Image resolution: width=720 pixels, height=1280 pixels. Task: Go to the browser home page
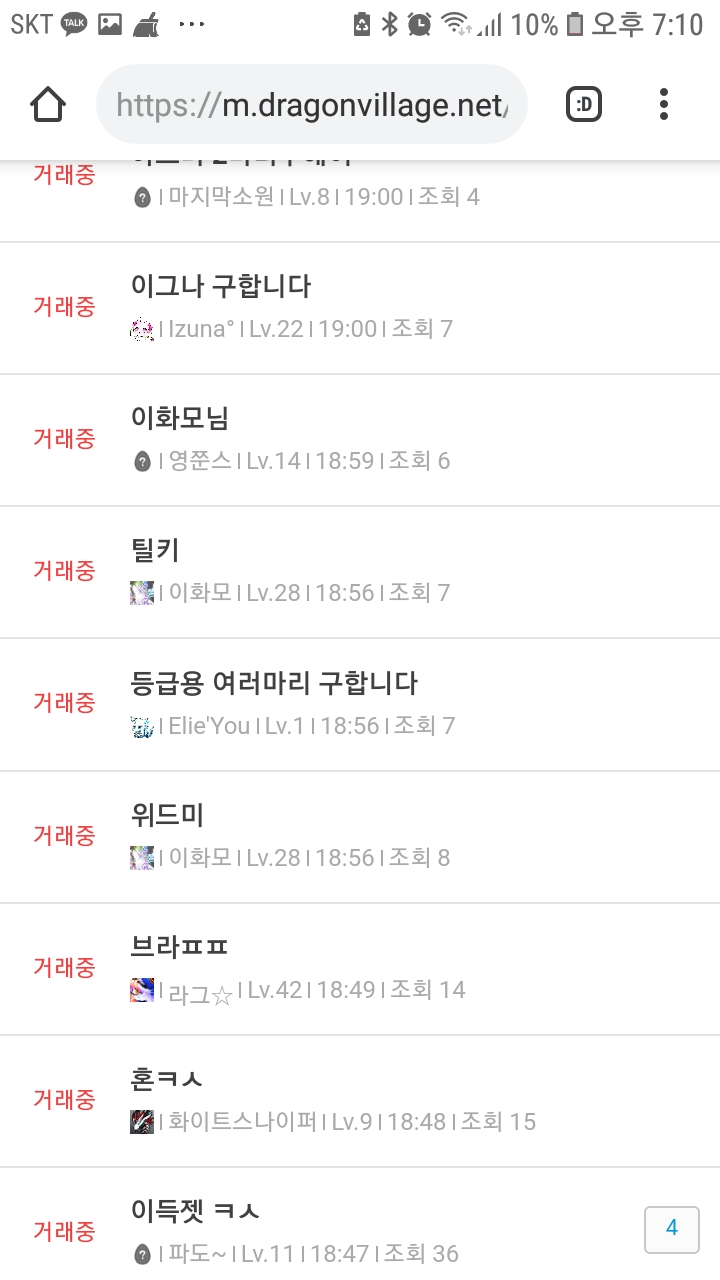(x=48, y=104)
